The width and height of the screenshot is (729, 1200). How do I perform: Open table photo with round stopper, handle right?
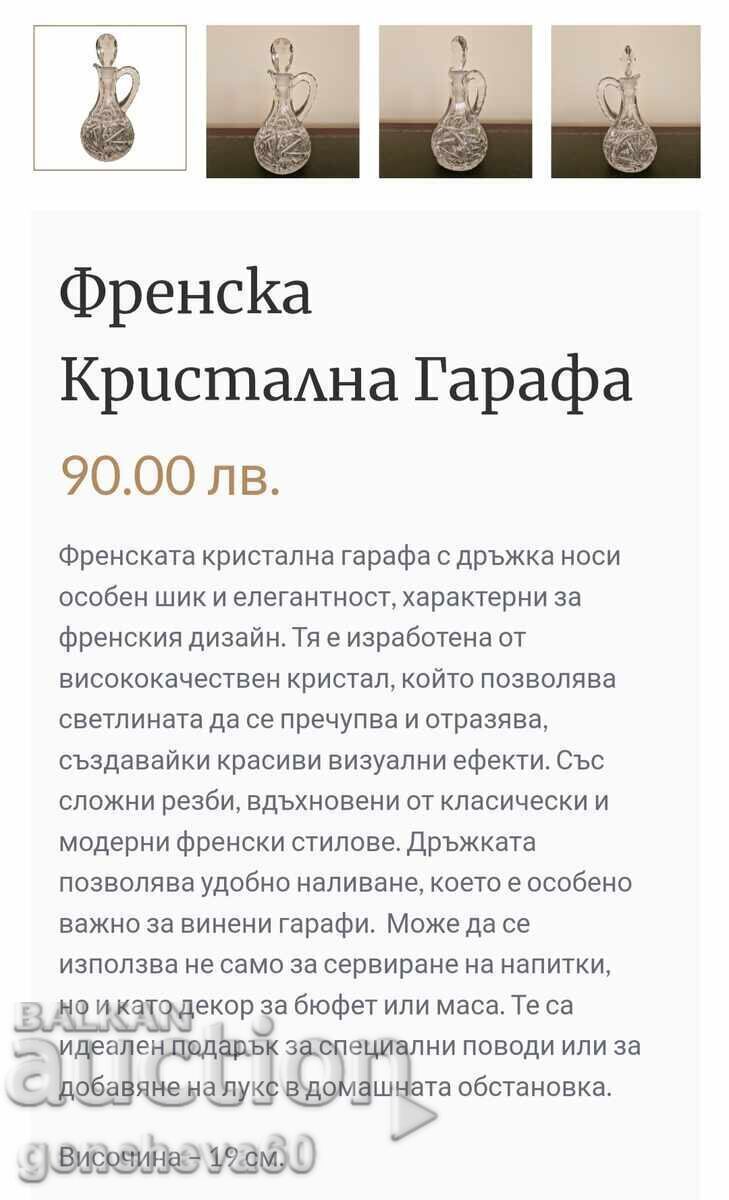(283, 102)
